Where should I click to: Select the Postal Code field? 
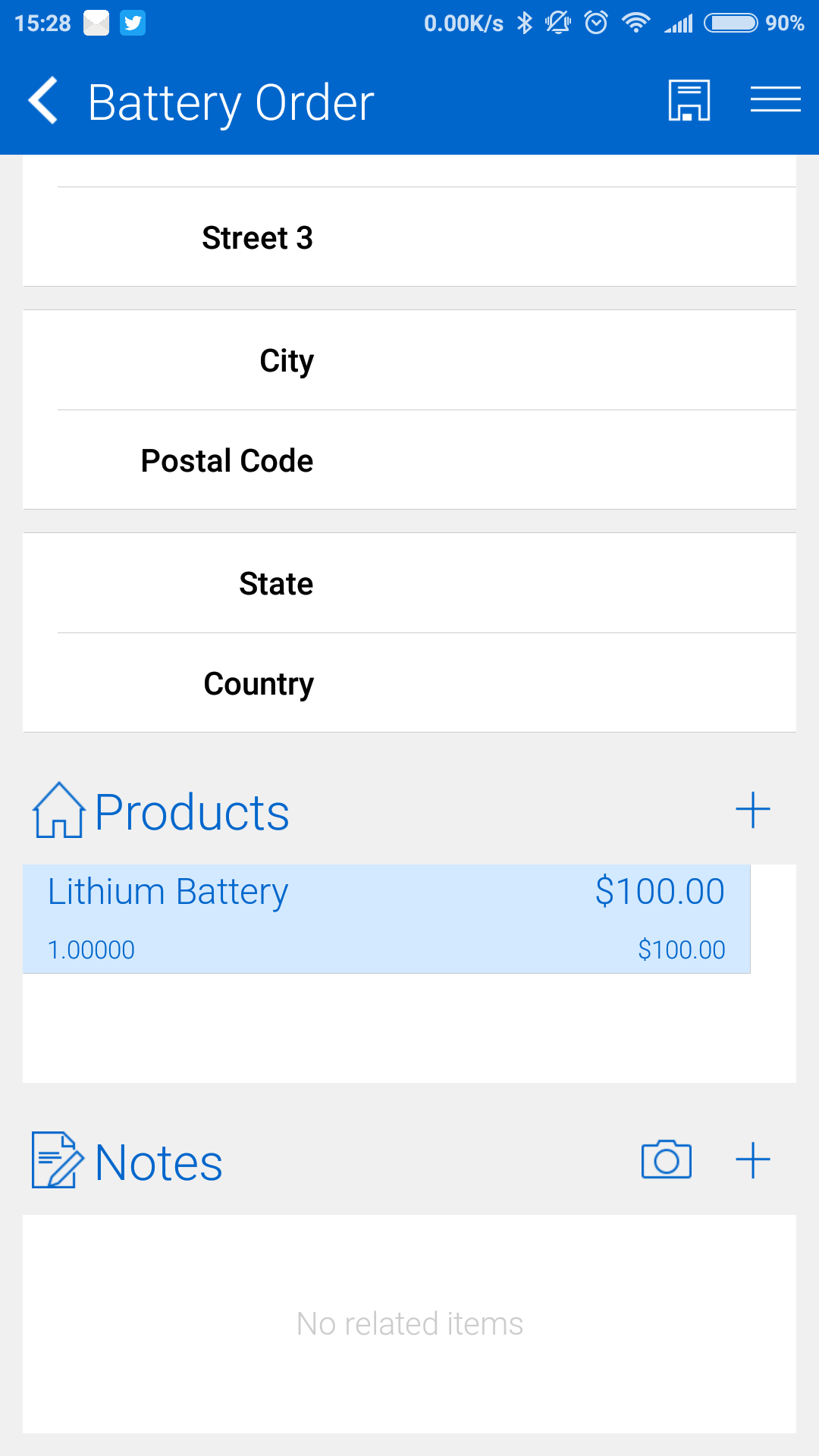409,460
